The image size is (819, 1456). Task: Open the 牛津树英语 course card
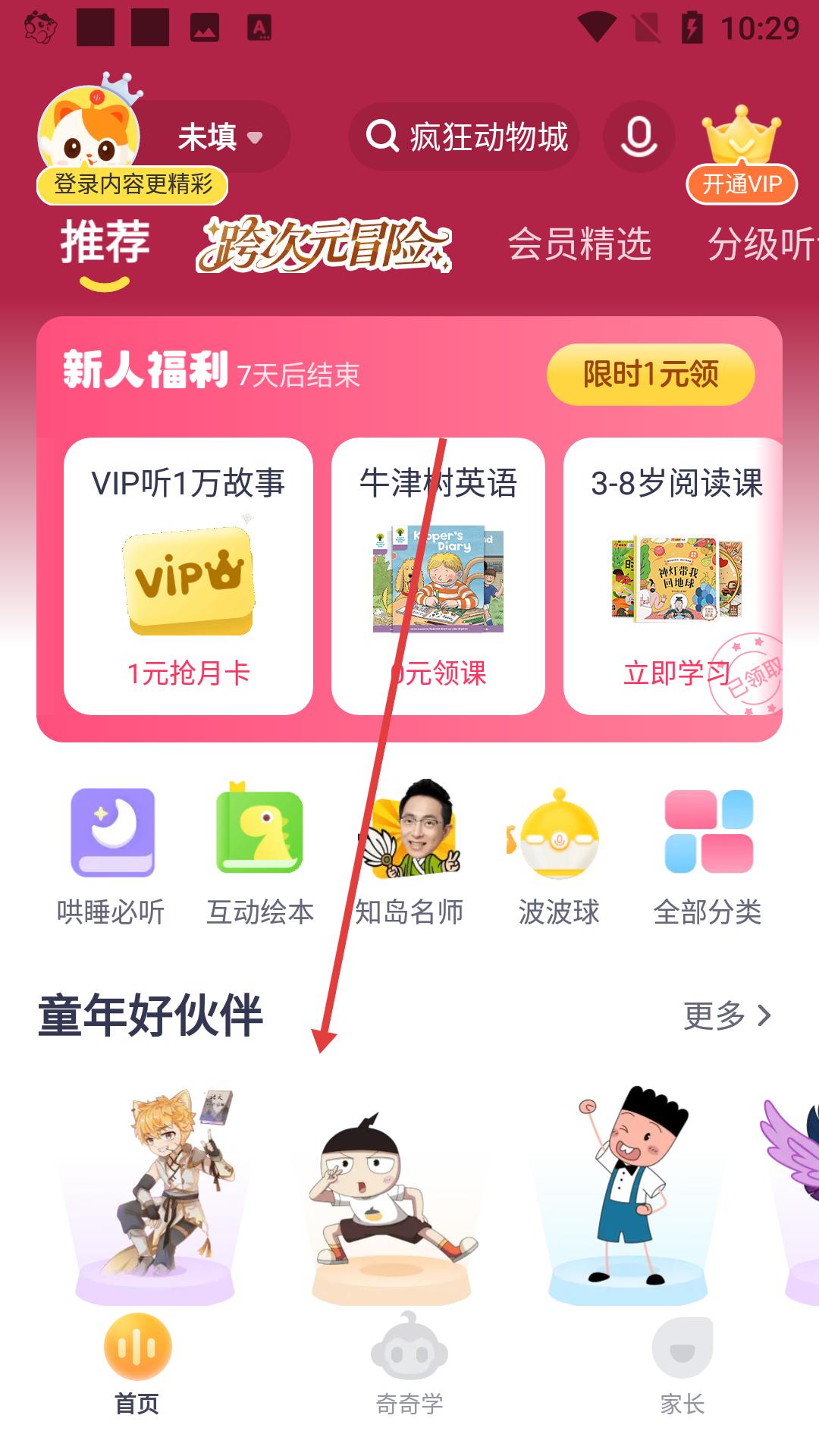[438, 576]
